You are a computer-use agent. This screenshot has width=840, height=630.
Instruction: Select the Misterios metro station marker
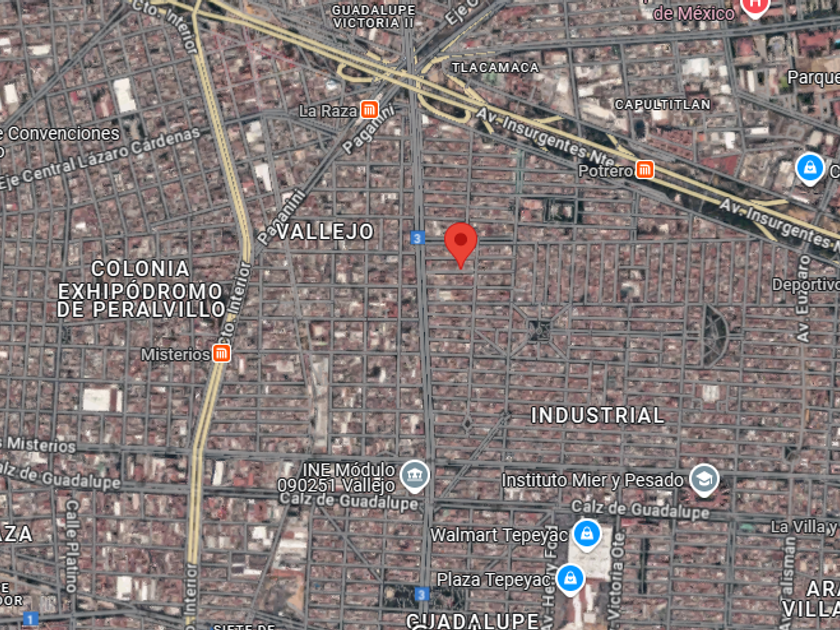221,354
